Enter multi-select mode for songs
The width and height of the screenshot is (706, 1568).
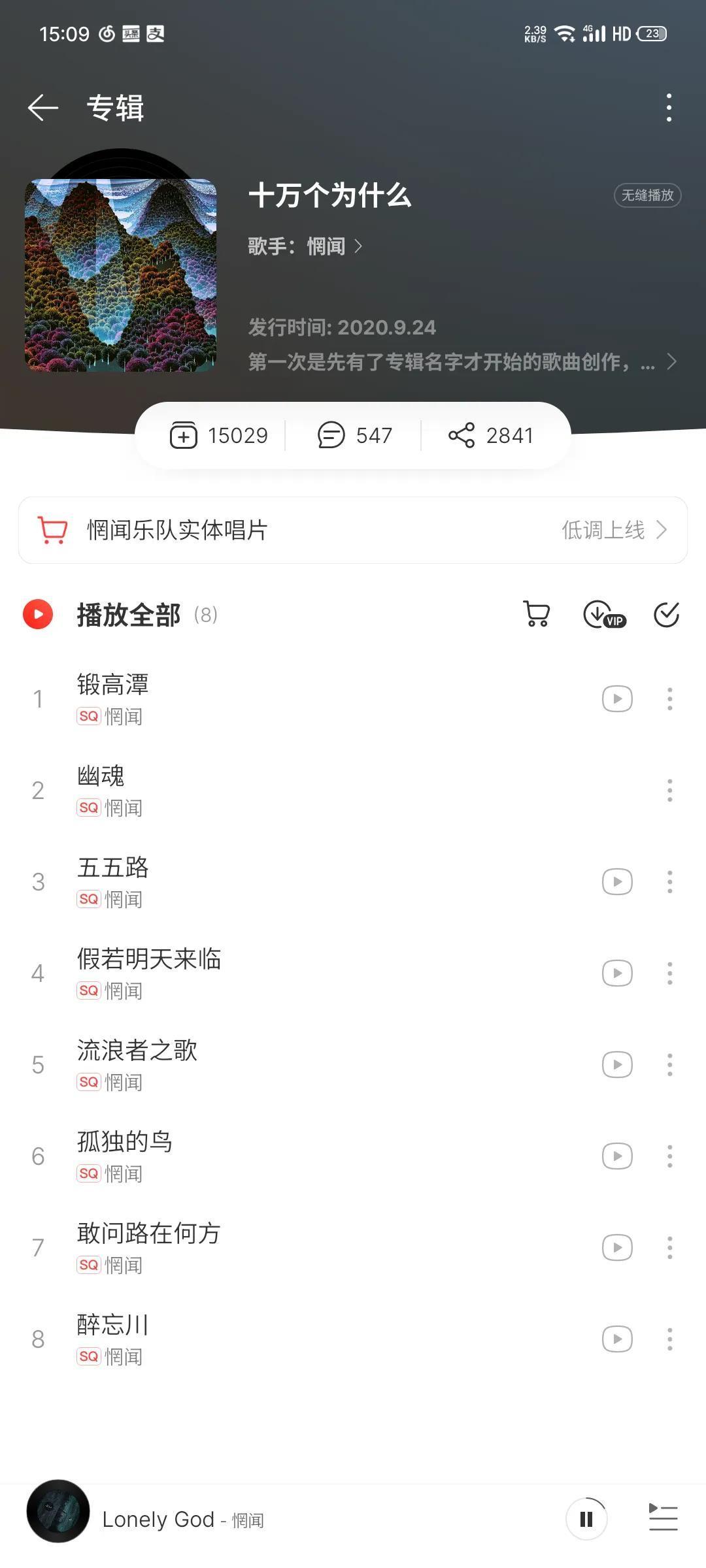coord(667,615)
